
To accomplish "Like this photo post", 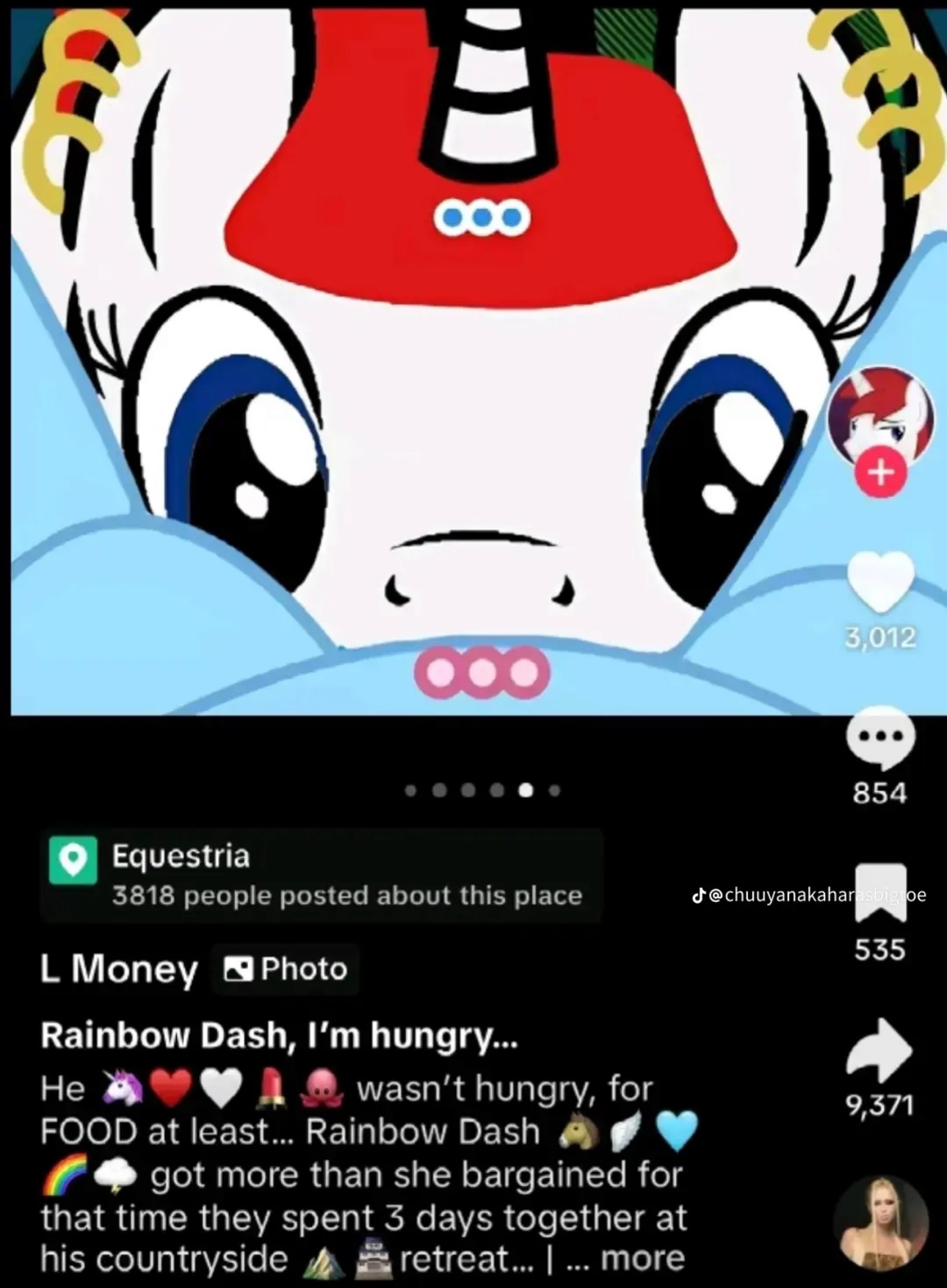I will [x=880, y=582].
